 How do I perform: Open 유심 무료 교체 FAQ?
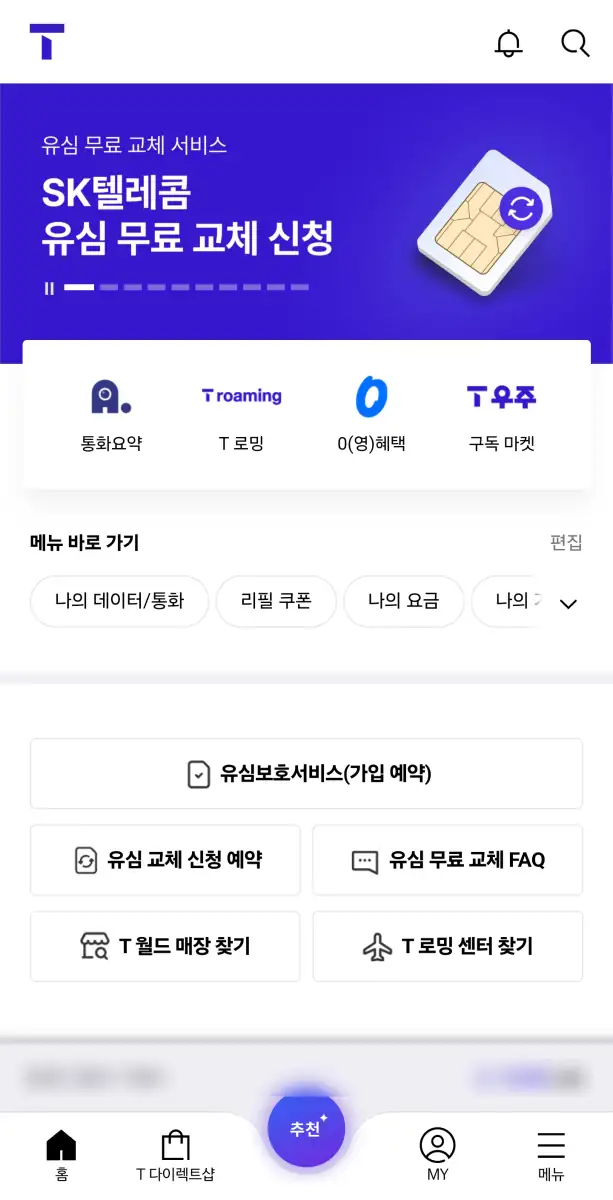click(x=447, y=860)
